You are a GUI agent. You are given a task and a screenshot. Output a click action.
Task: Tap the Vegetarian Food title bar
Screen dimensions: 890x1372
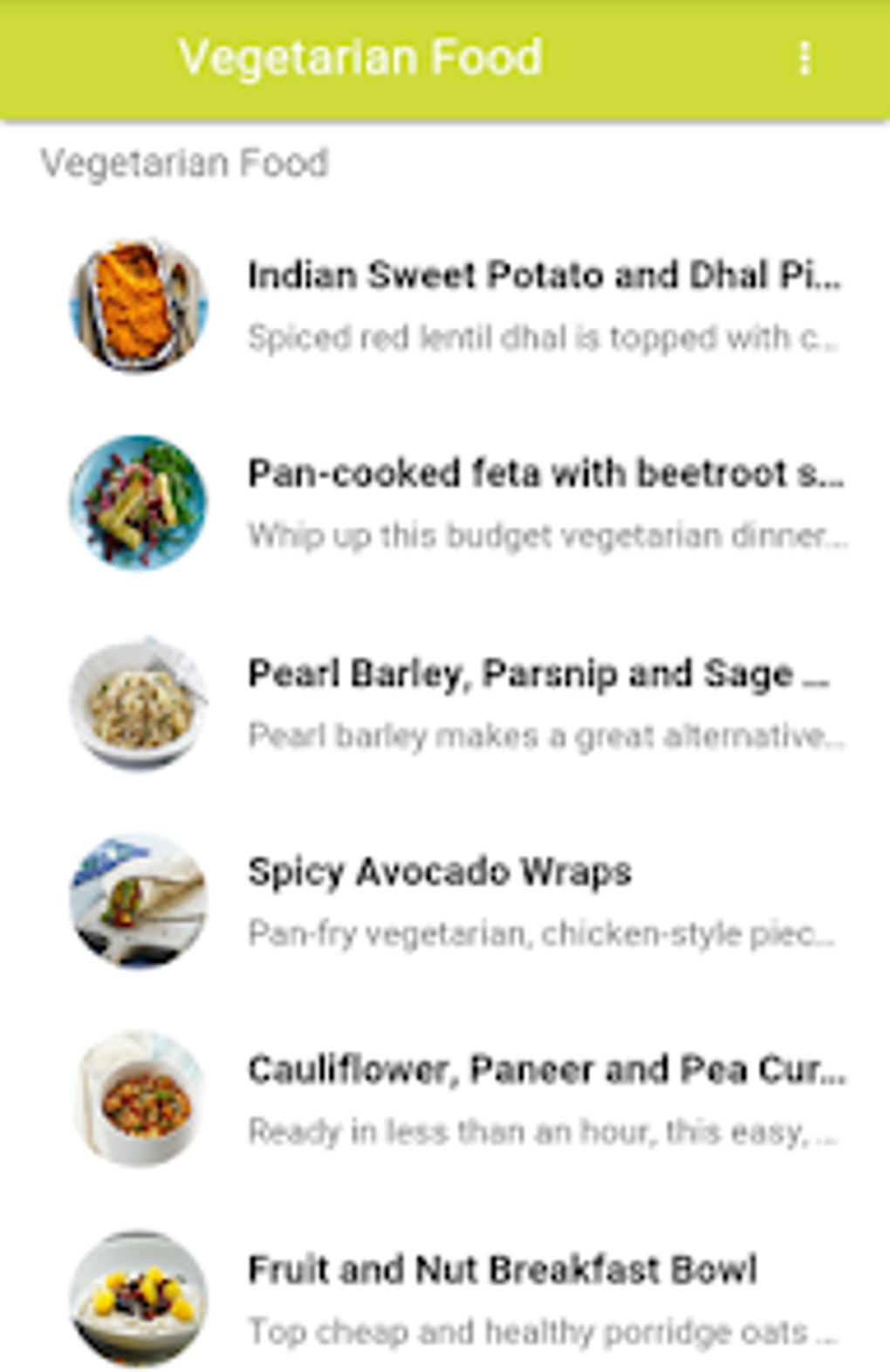[x=360, y=58]
